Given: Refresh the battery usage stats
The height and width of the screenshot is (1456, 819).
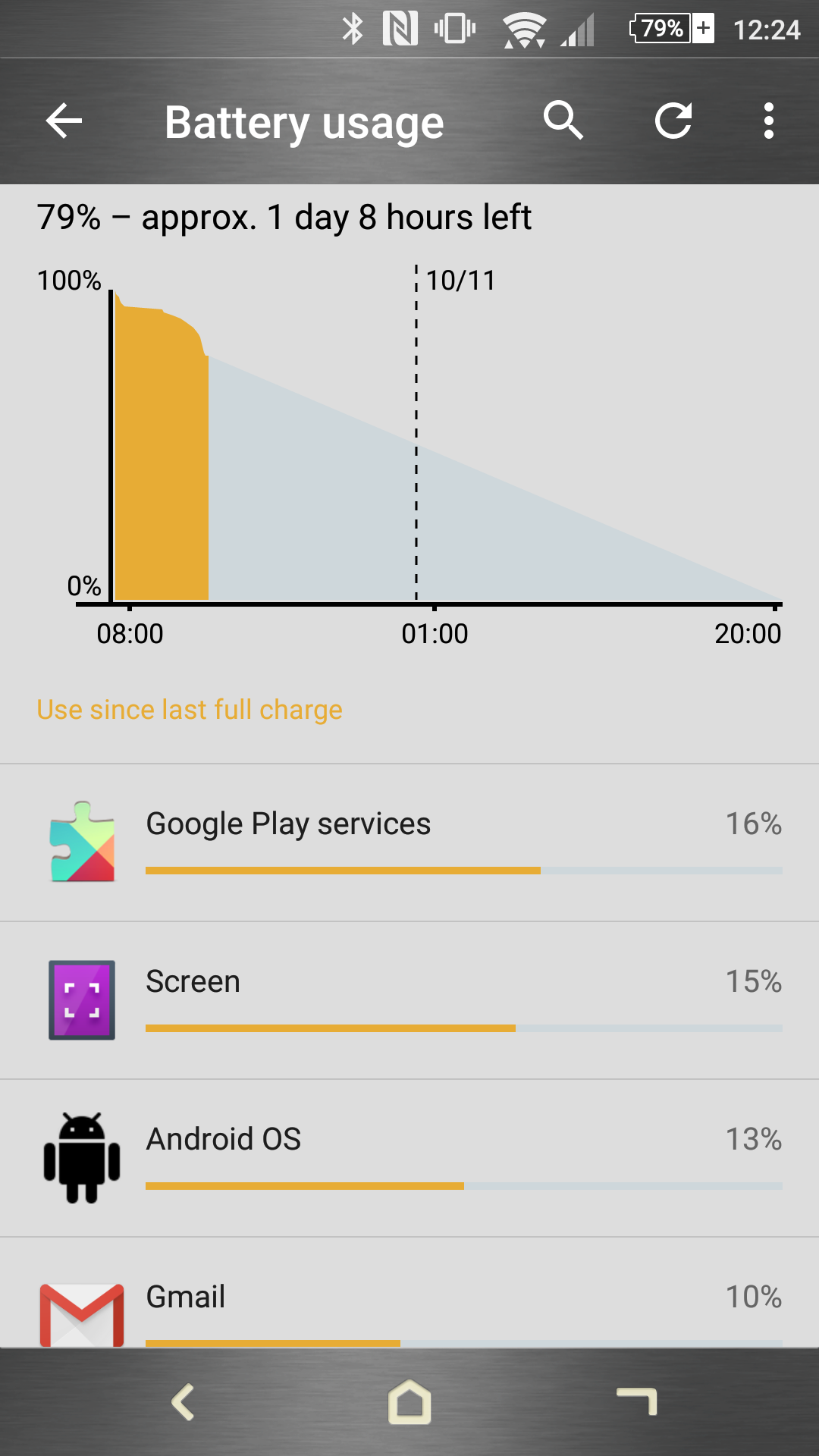Looking at the screenshot, I should (673, 121).
